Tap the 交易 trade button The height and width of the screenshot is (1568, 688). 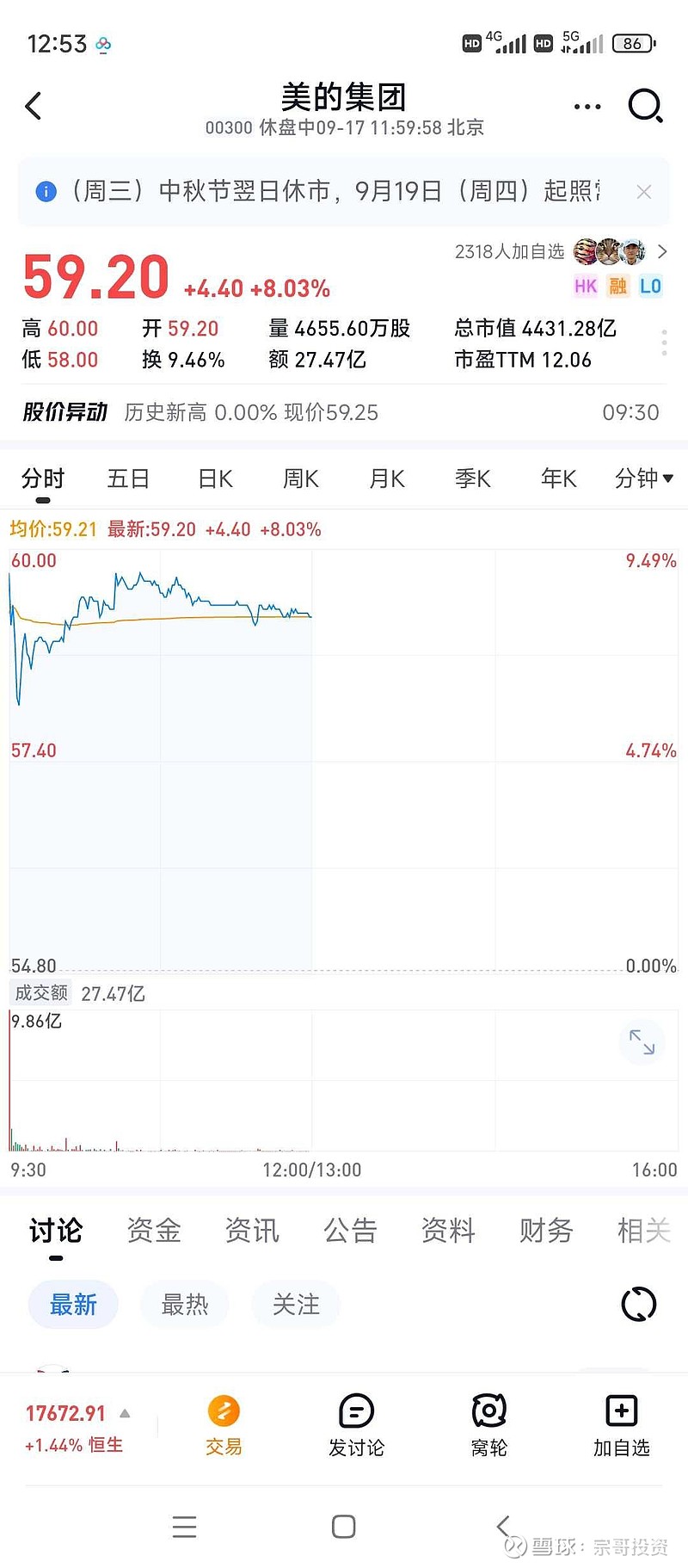click(224, 1426)
